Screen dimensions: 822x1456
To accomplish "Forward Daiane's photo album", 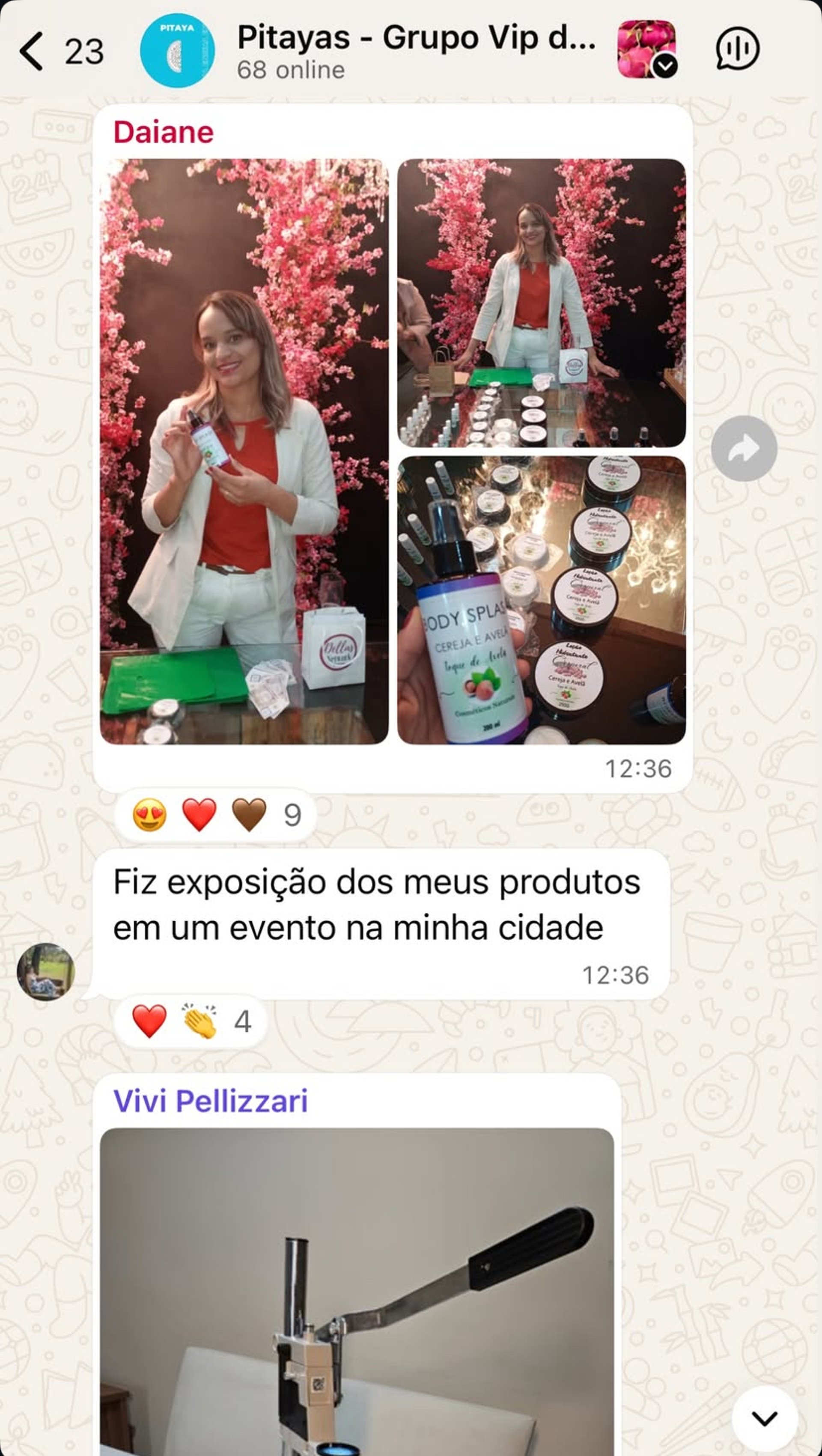I will tap(743, 449).
